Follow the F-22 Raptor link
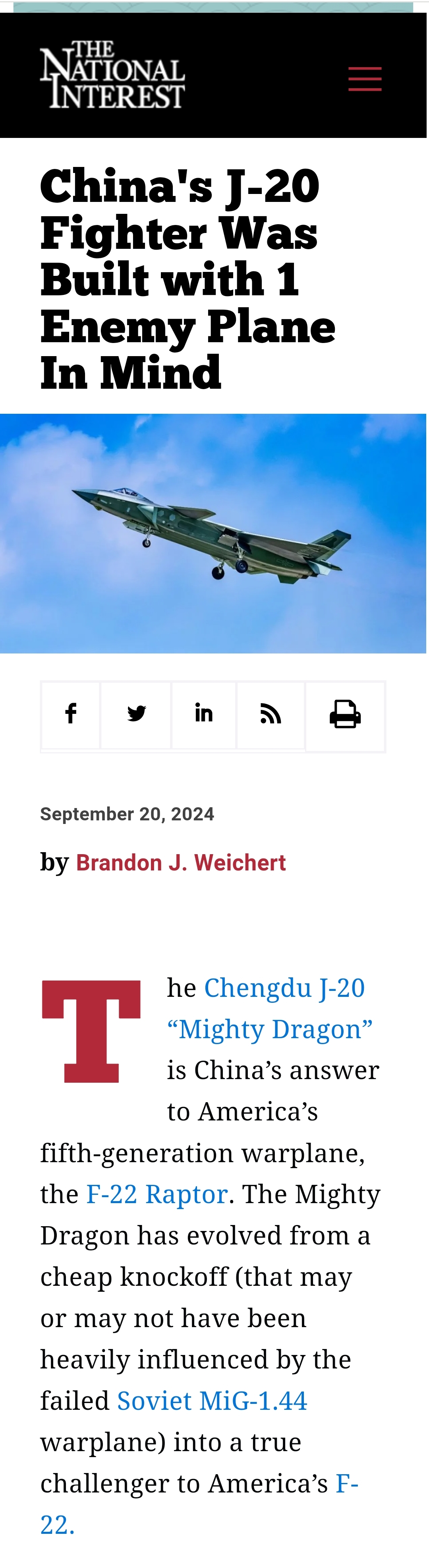 pyautogui.click(x=157, y=1194)
